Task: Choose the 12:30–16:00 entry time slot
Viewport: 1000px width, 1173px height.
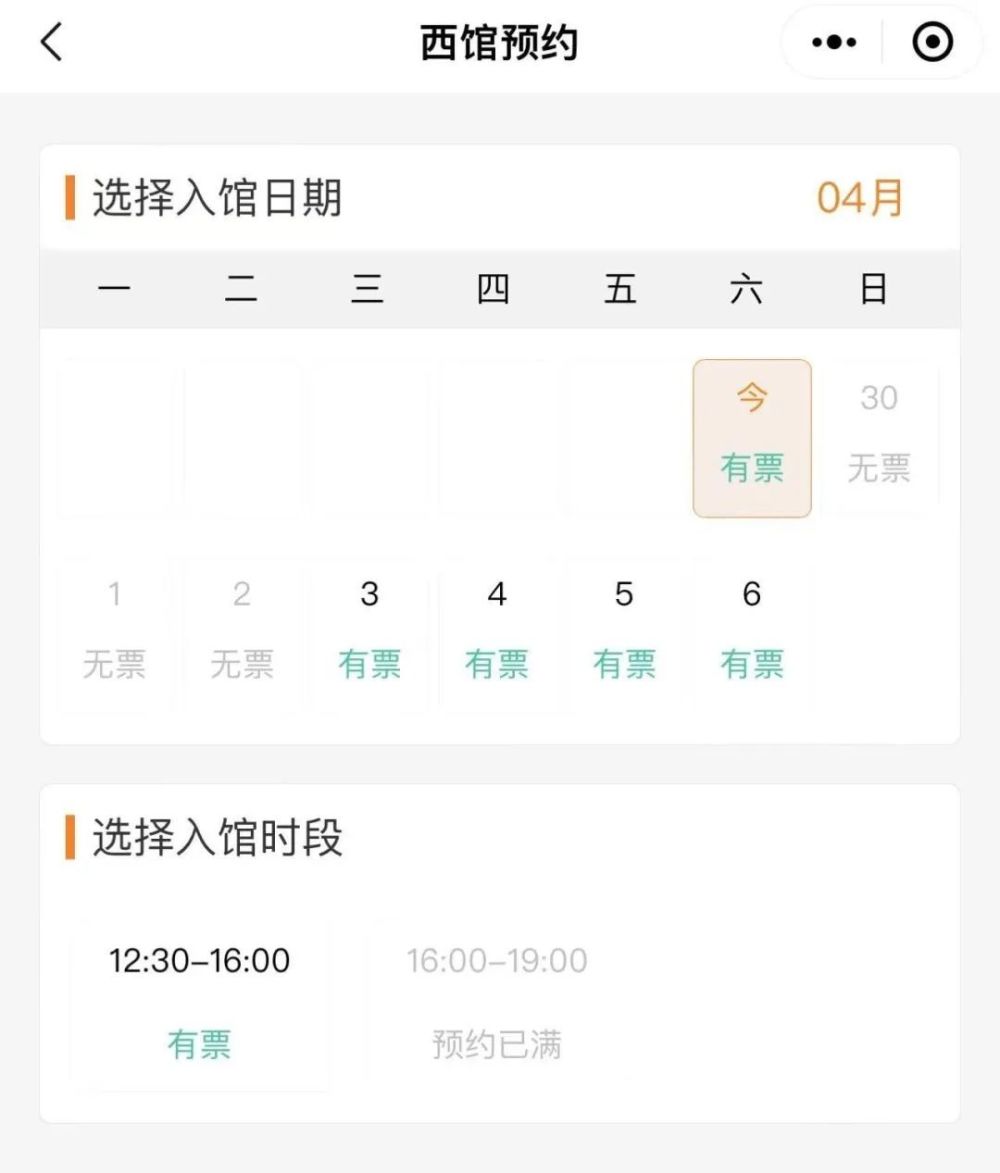Action: [200, 1002]
